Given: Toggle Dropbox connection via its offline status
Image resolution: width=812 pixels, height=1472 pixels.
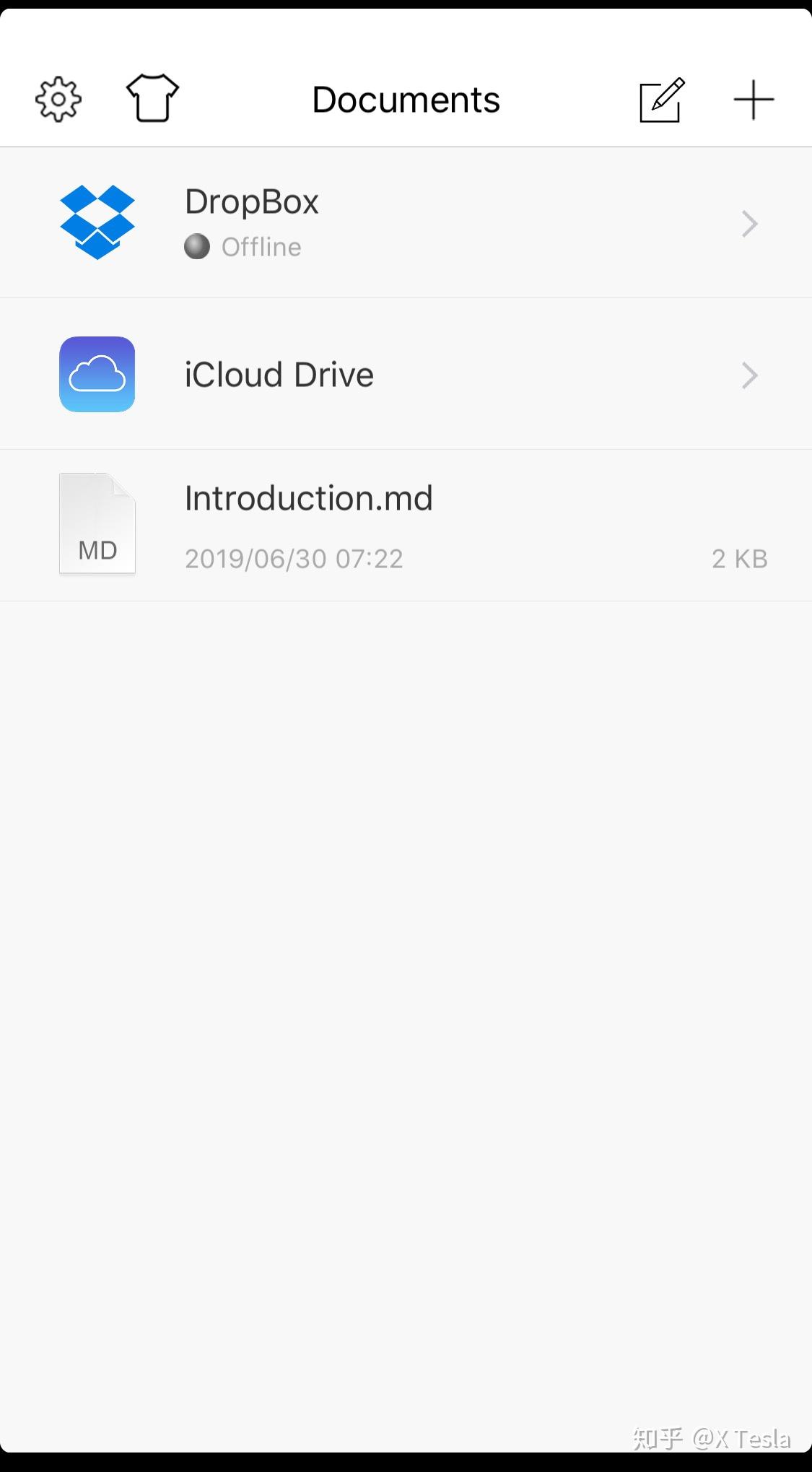Looking at the screenshot, I should [x=196, y=246].
